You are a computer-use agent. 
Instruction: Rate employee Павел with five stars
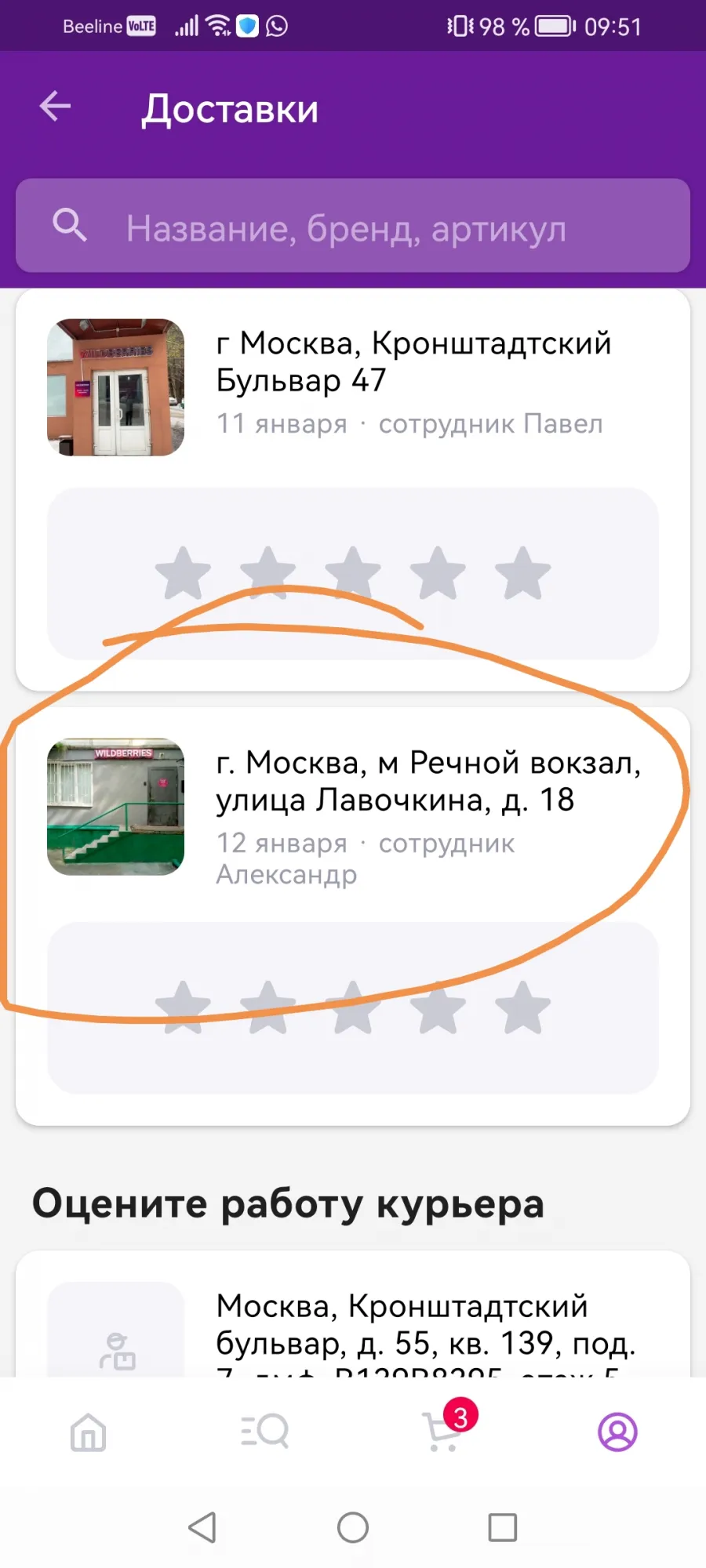click(522, 573)
